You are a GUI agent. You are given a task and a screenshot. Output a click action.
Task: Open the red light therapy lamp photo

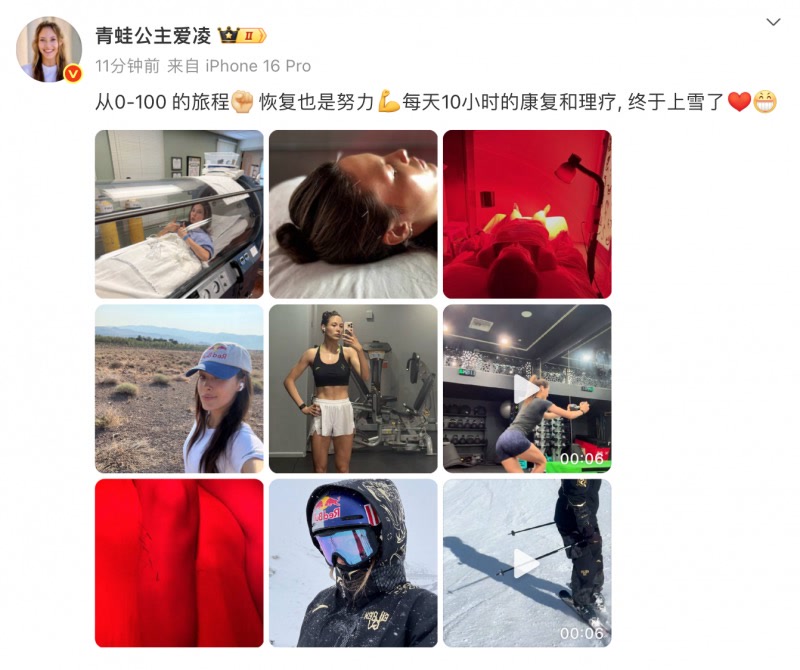(527, 214)
